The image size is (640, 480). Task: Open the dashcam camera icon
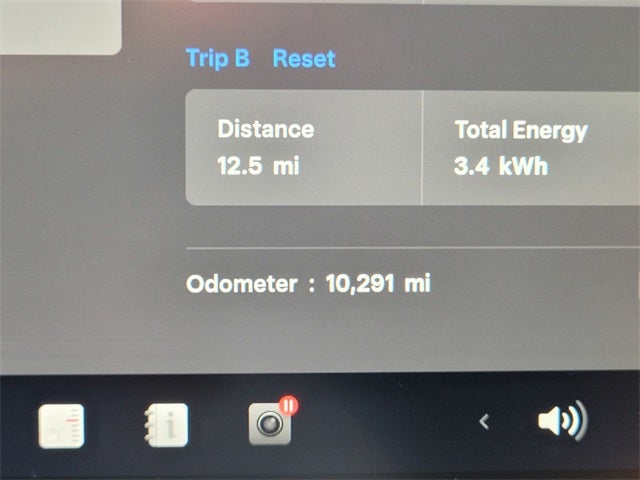(271, 423)
